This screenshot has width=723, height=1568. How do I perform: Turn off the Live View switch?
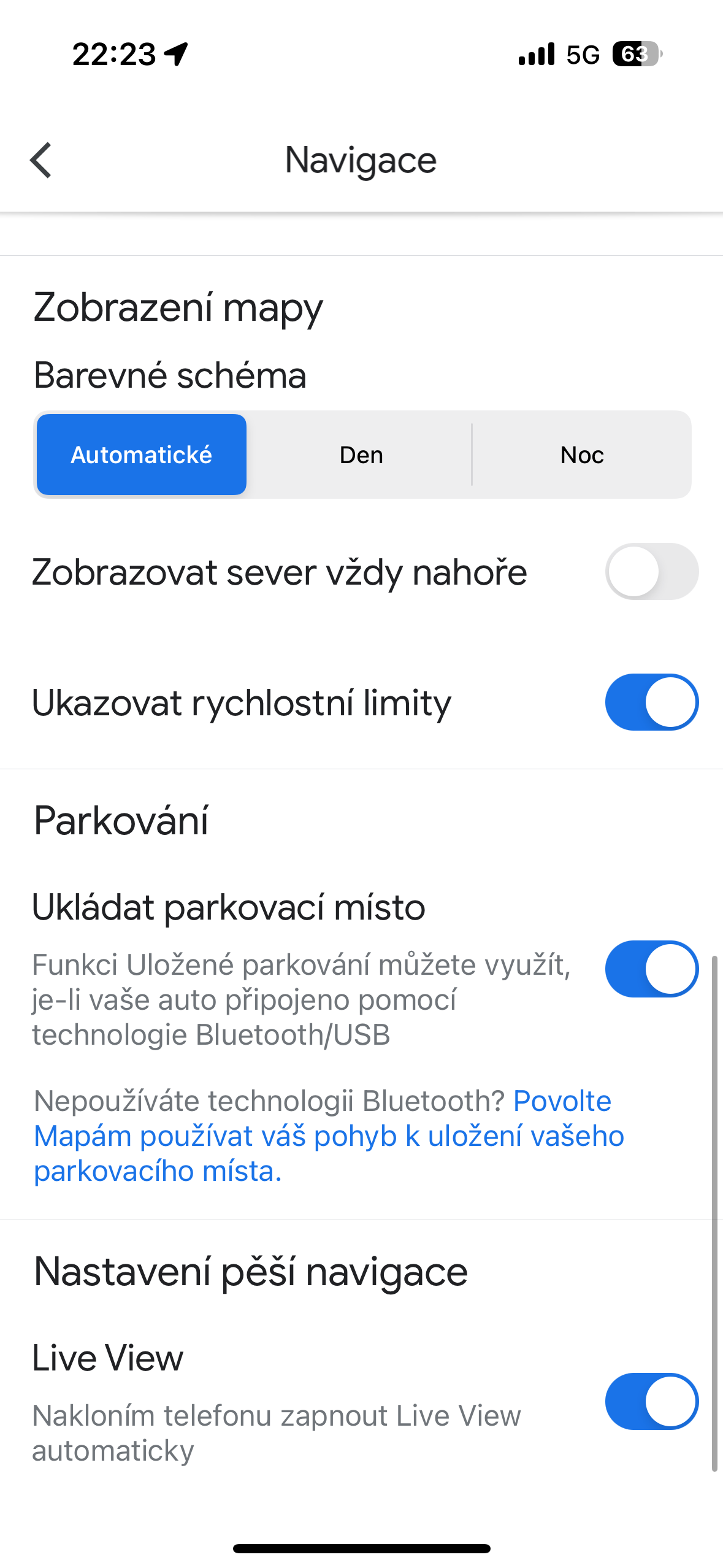(x=651, y=1401)
